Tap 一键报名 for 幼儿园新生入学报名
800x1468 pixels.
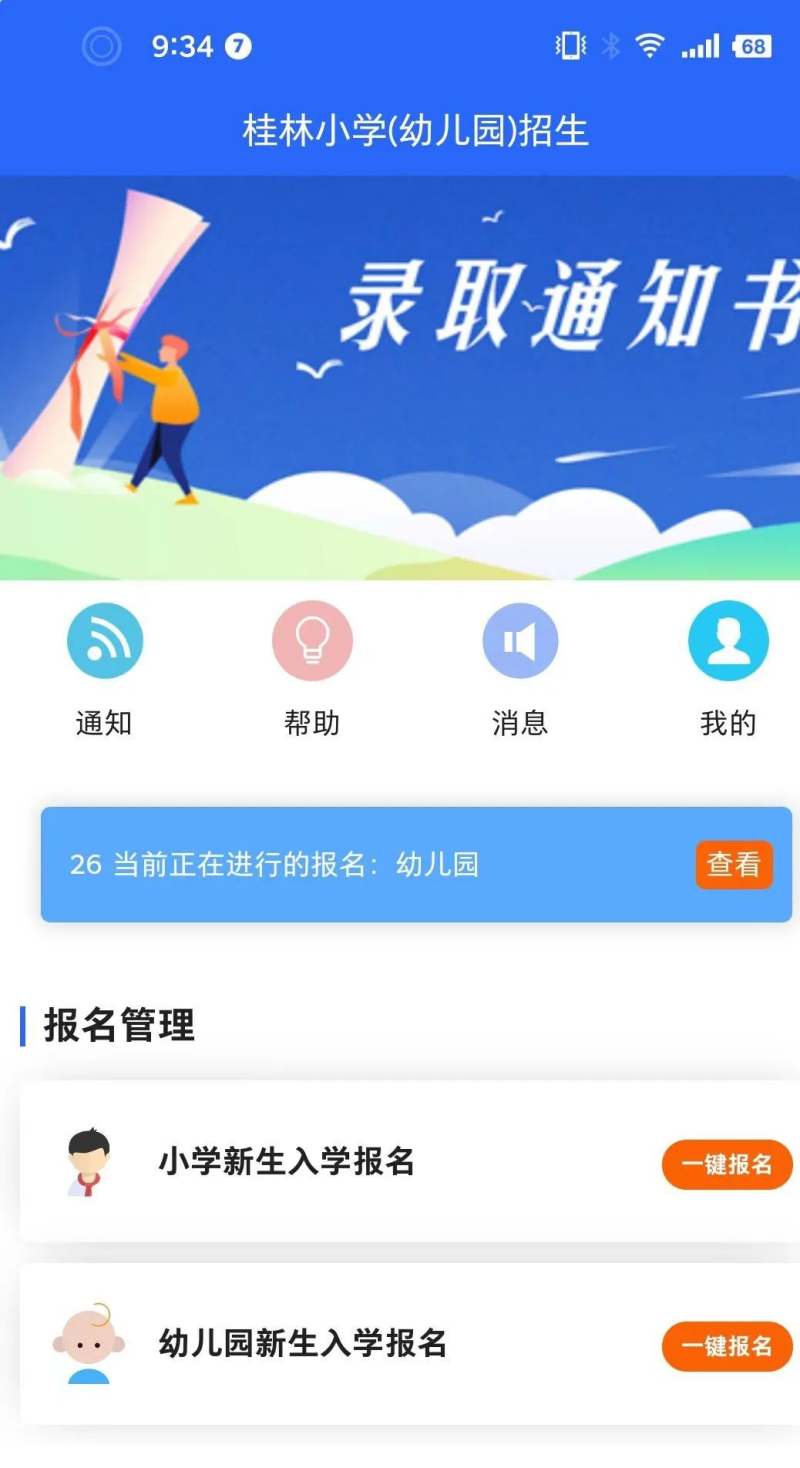pos(727,1346)
